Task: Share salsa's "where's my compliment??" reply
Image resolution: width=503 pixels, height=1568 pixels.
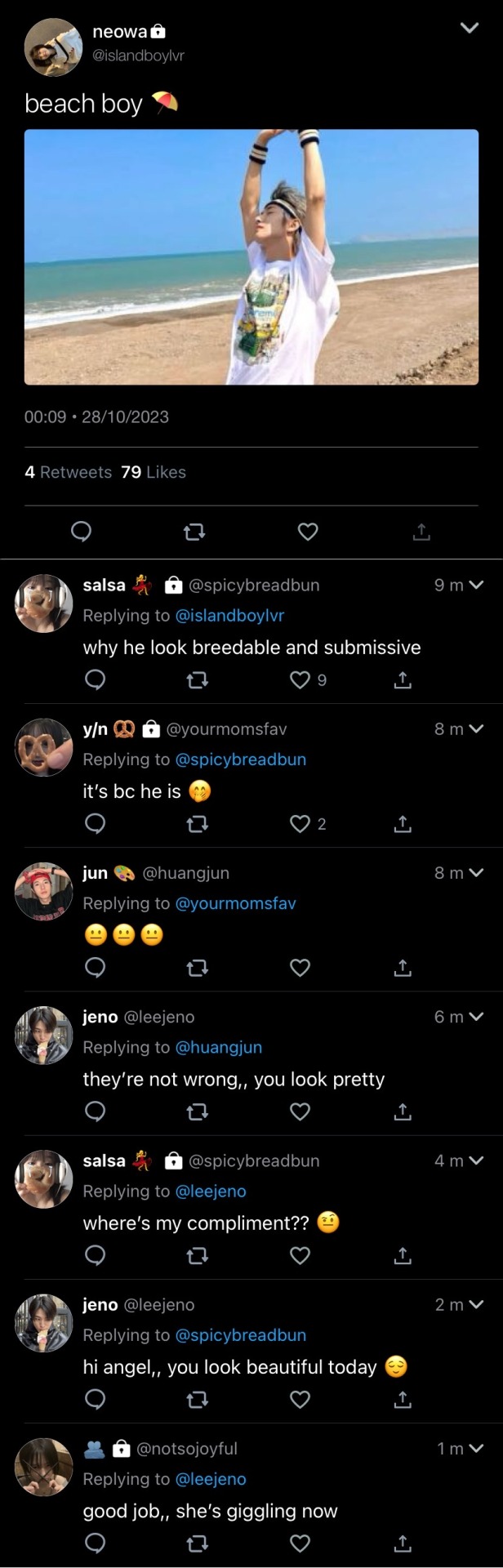Action: pos(403,1255)
